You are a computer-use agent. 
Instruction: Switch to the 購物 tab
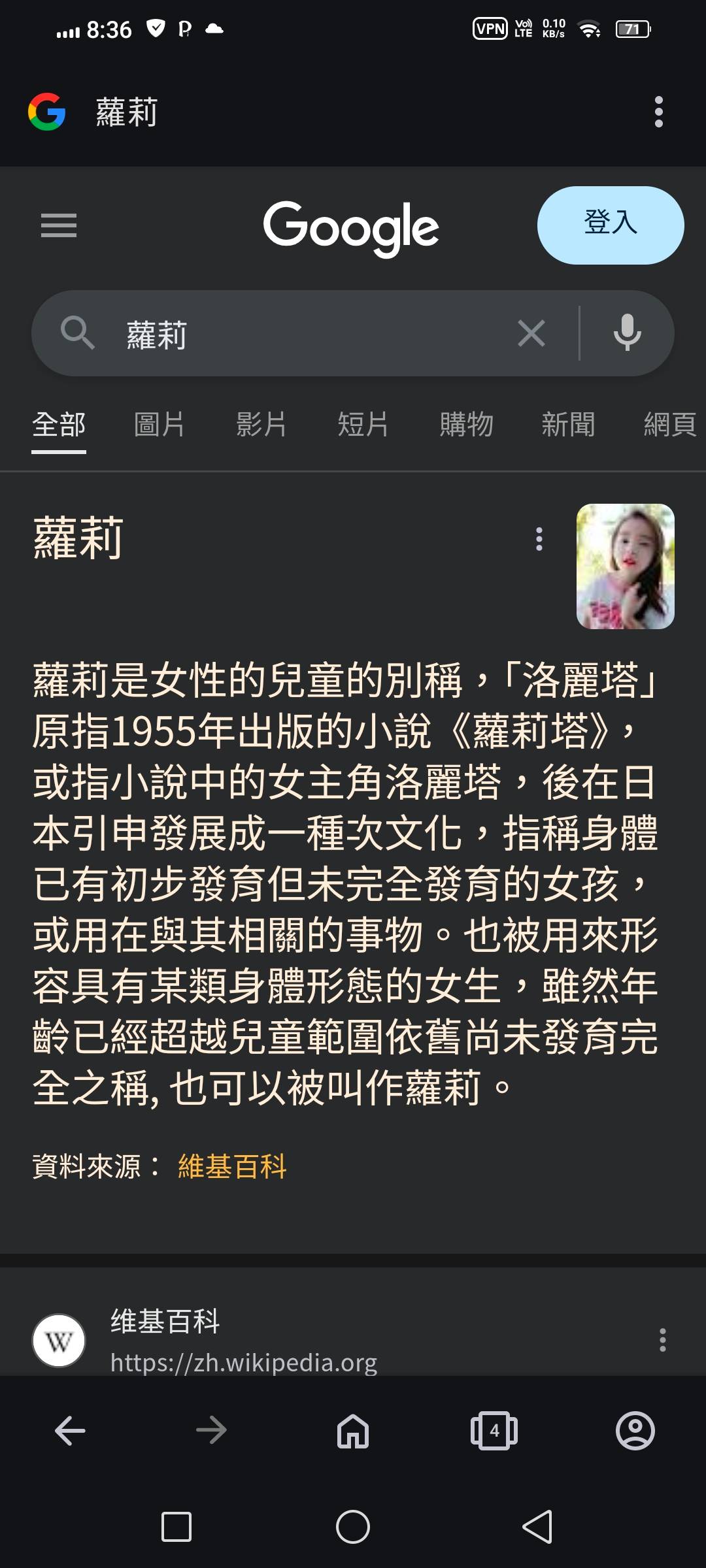coord(466,425)
